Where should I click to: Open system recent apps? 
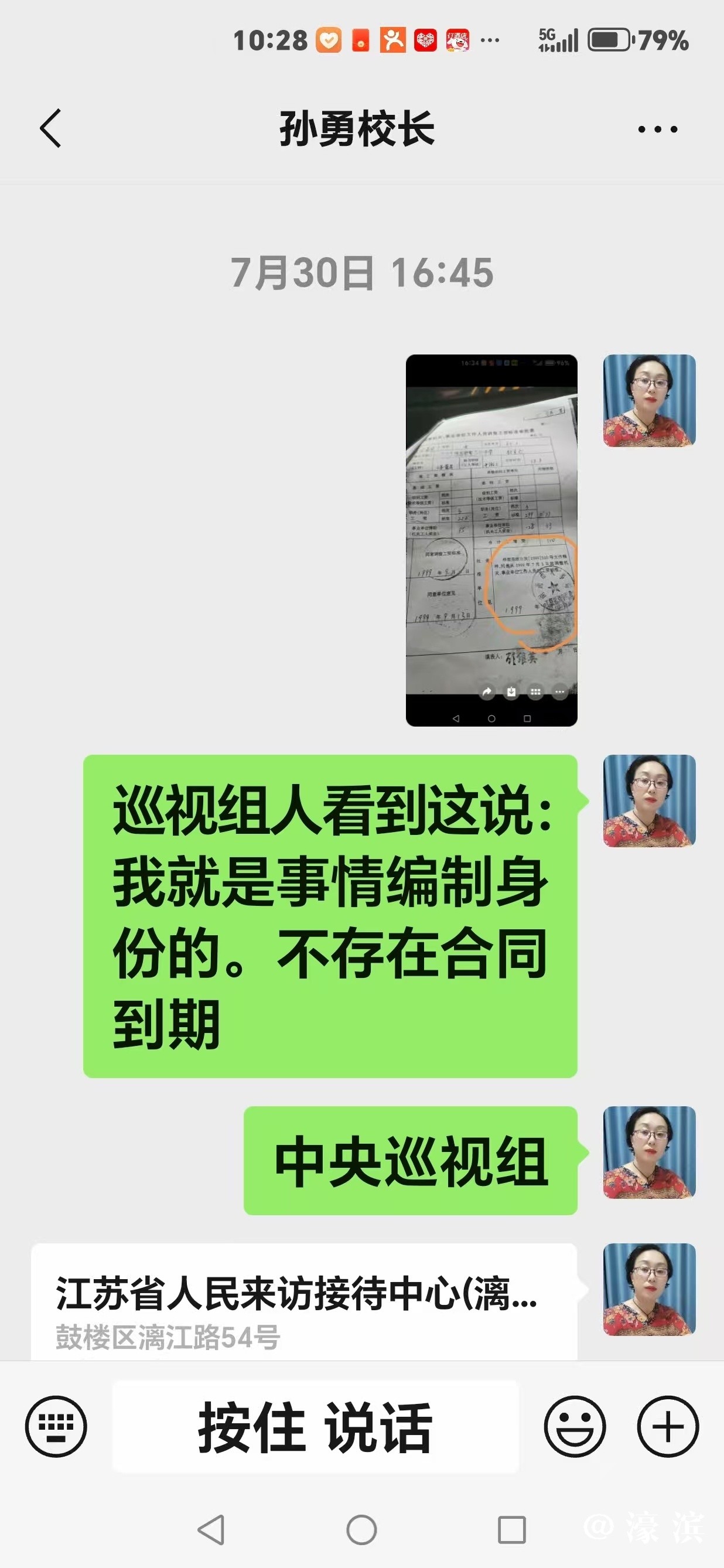pos(512,1530)
